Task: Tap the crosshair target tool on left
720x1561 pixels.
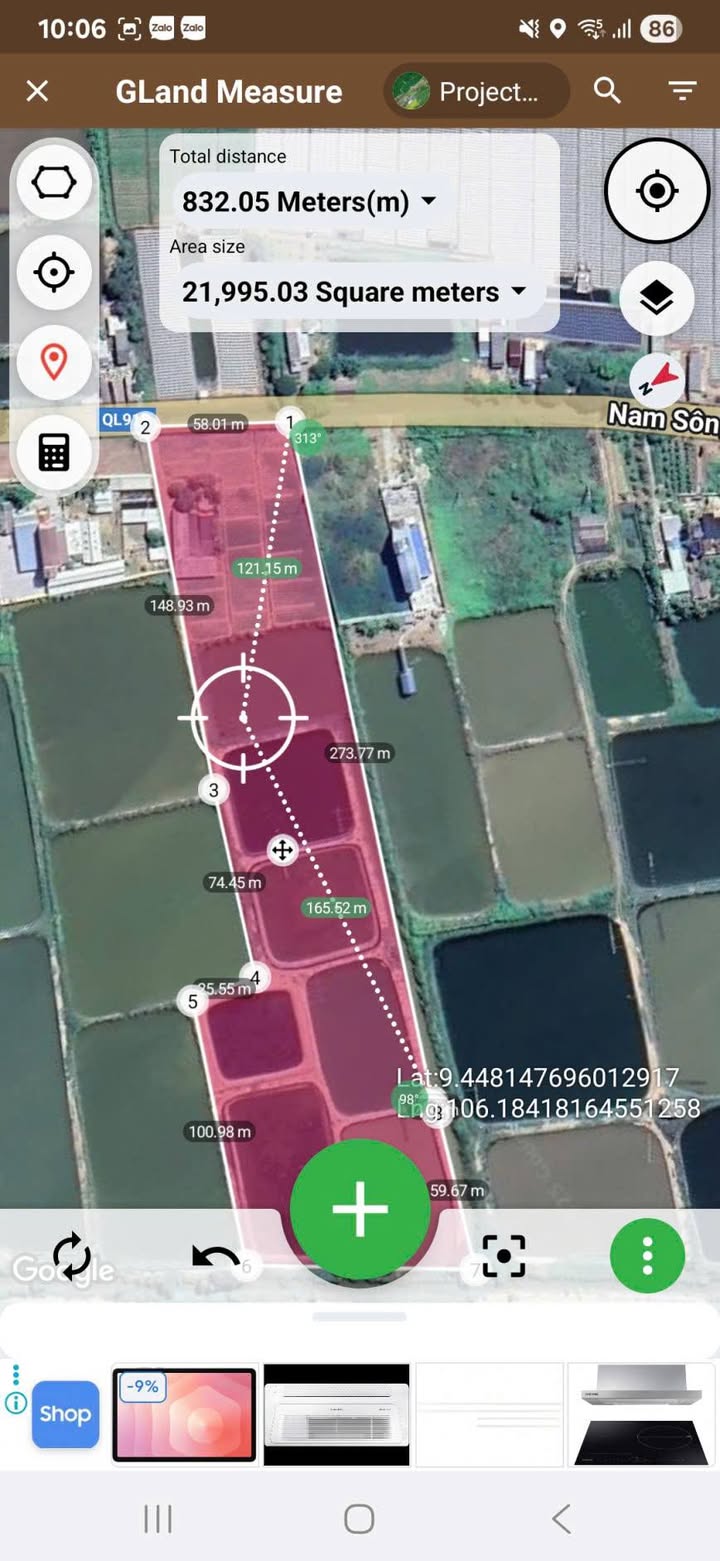Action: point(54,272)
